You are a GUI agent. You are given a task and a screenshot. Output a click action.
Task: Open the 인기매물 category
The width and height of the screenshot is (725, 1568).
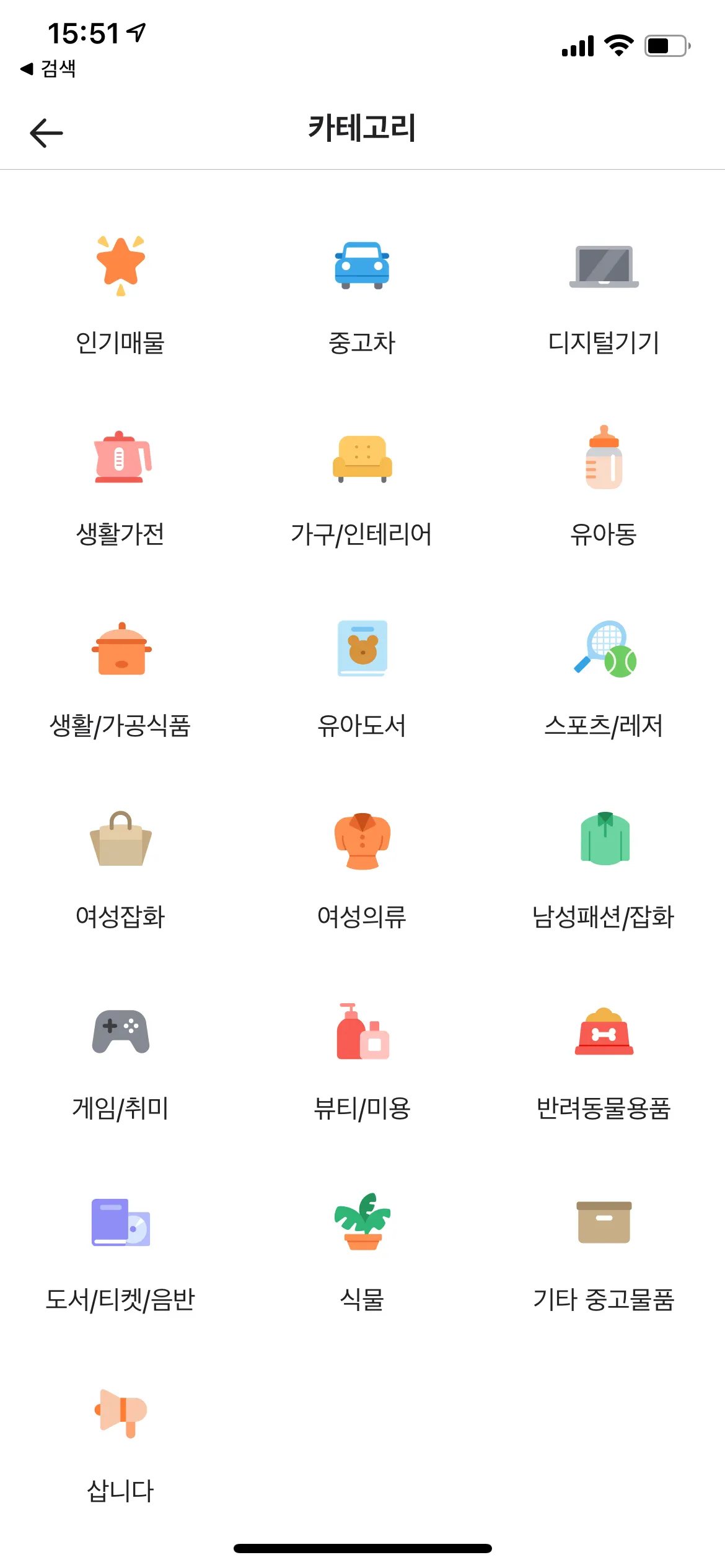[120, 294]
